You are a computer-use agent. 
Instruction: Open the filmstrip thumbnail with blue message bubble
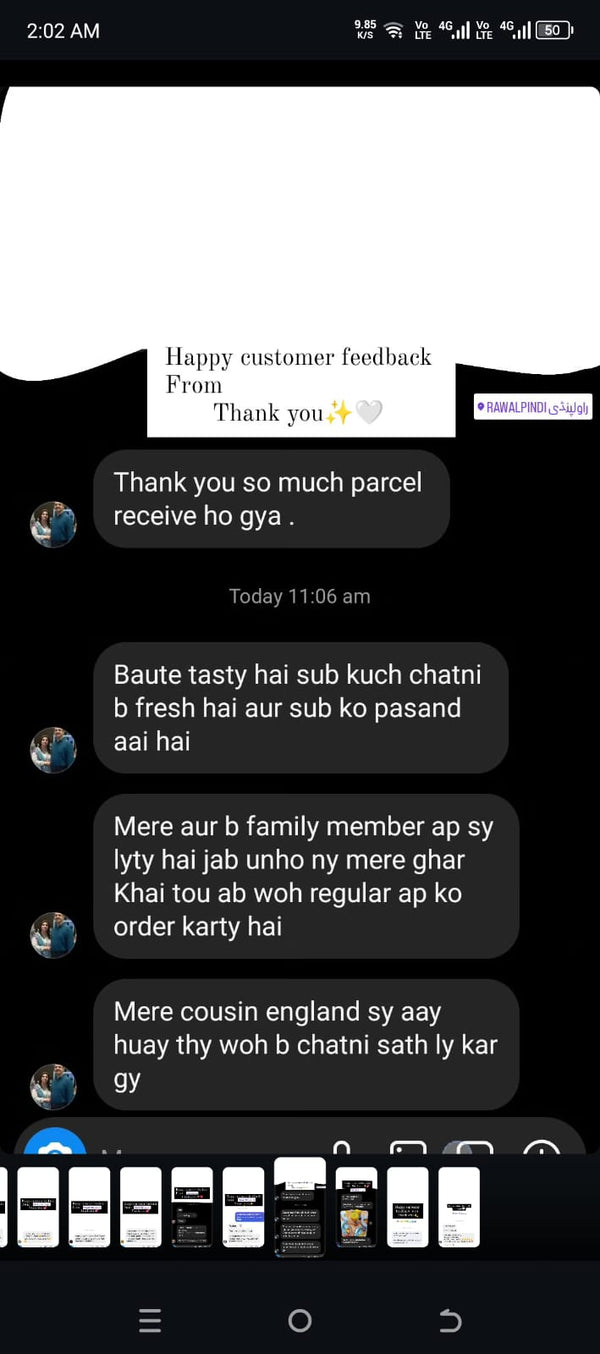[243, 1207]
